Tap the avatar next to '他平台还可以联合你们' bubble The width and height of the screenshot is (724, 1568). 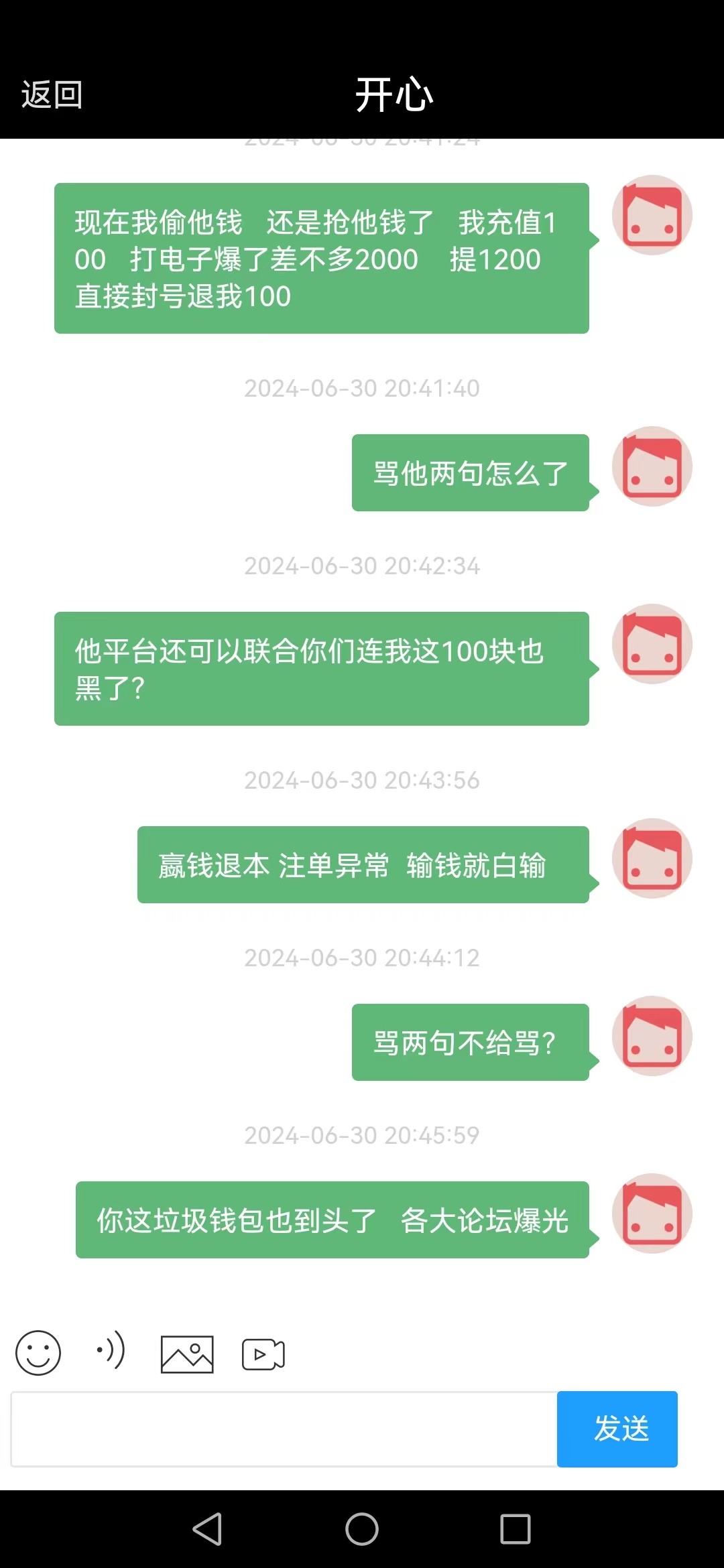pos(651,643)
